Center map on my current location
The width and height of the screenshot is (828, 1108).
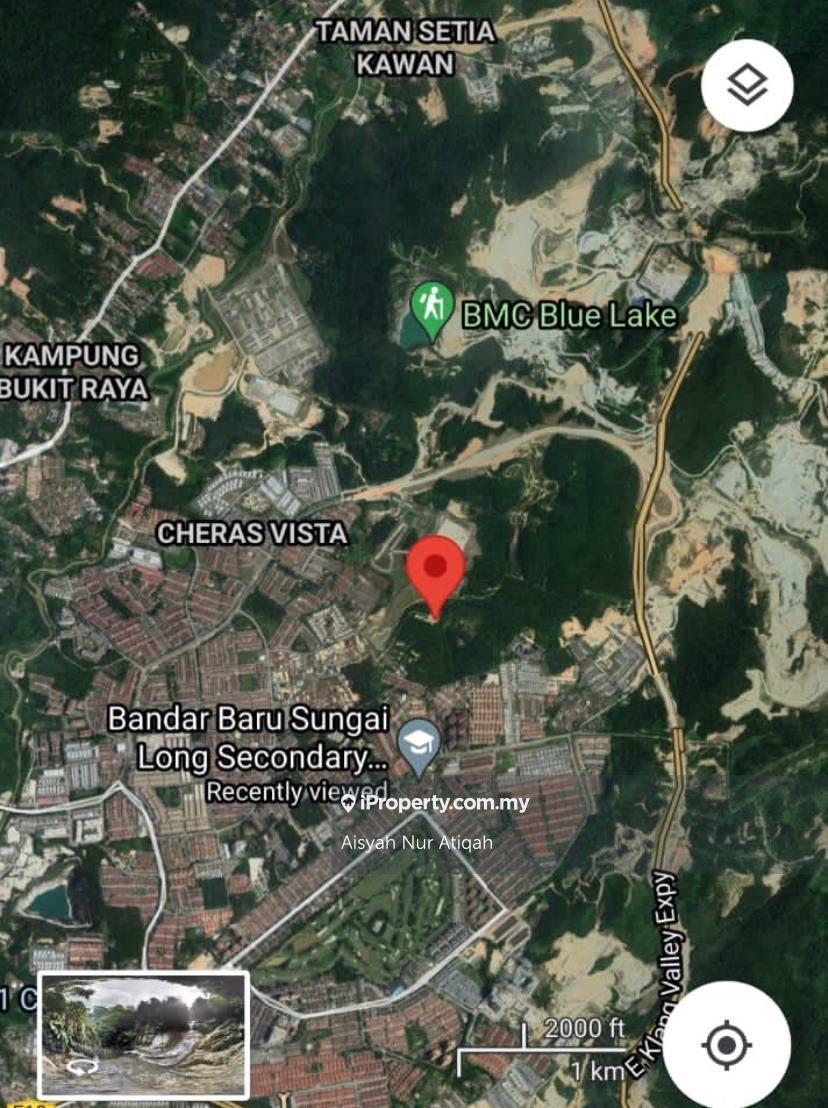(727, 1045)
